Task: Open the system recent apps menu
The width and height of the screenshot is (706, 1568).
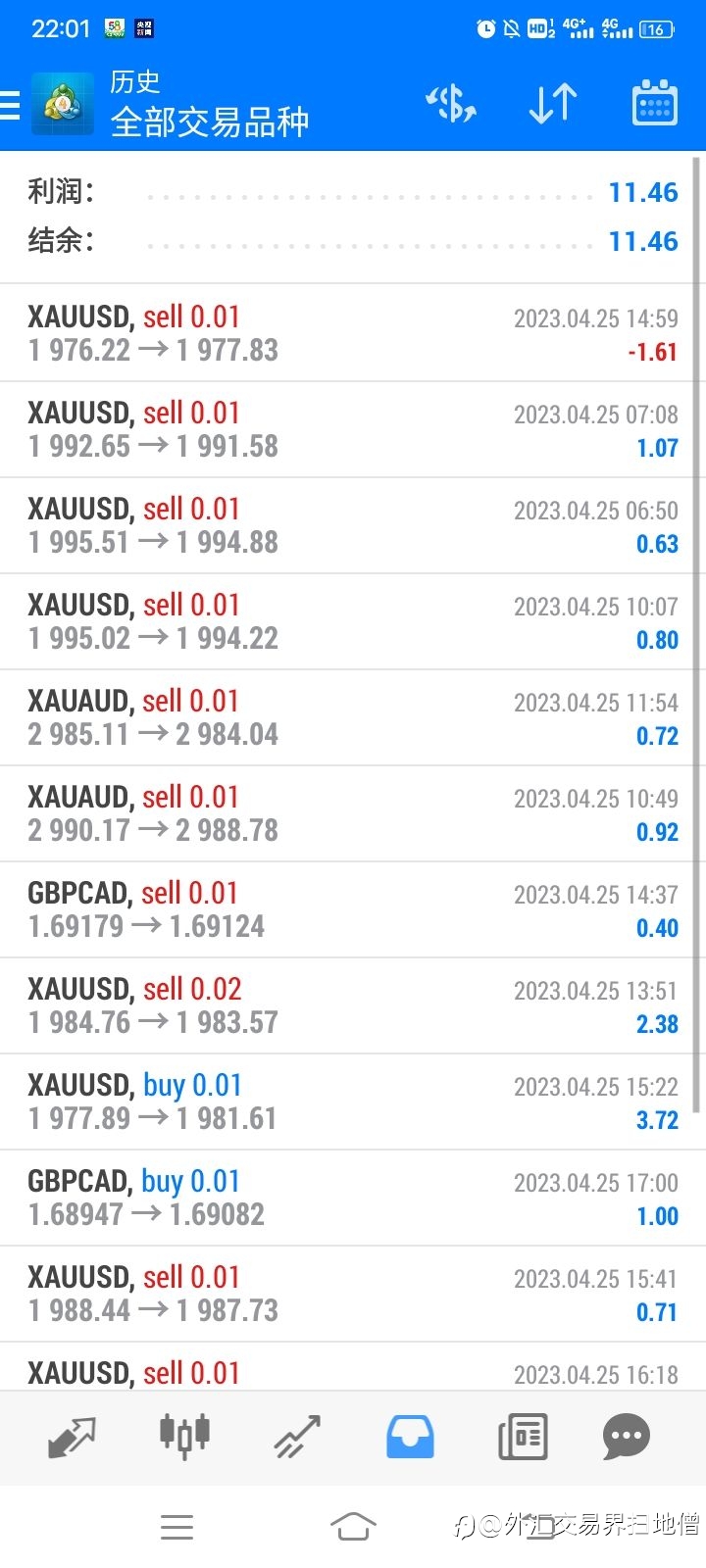Action: coord(176,1526)
